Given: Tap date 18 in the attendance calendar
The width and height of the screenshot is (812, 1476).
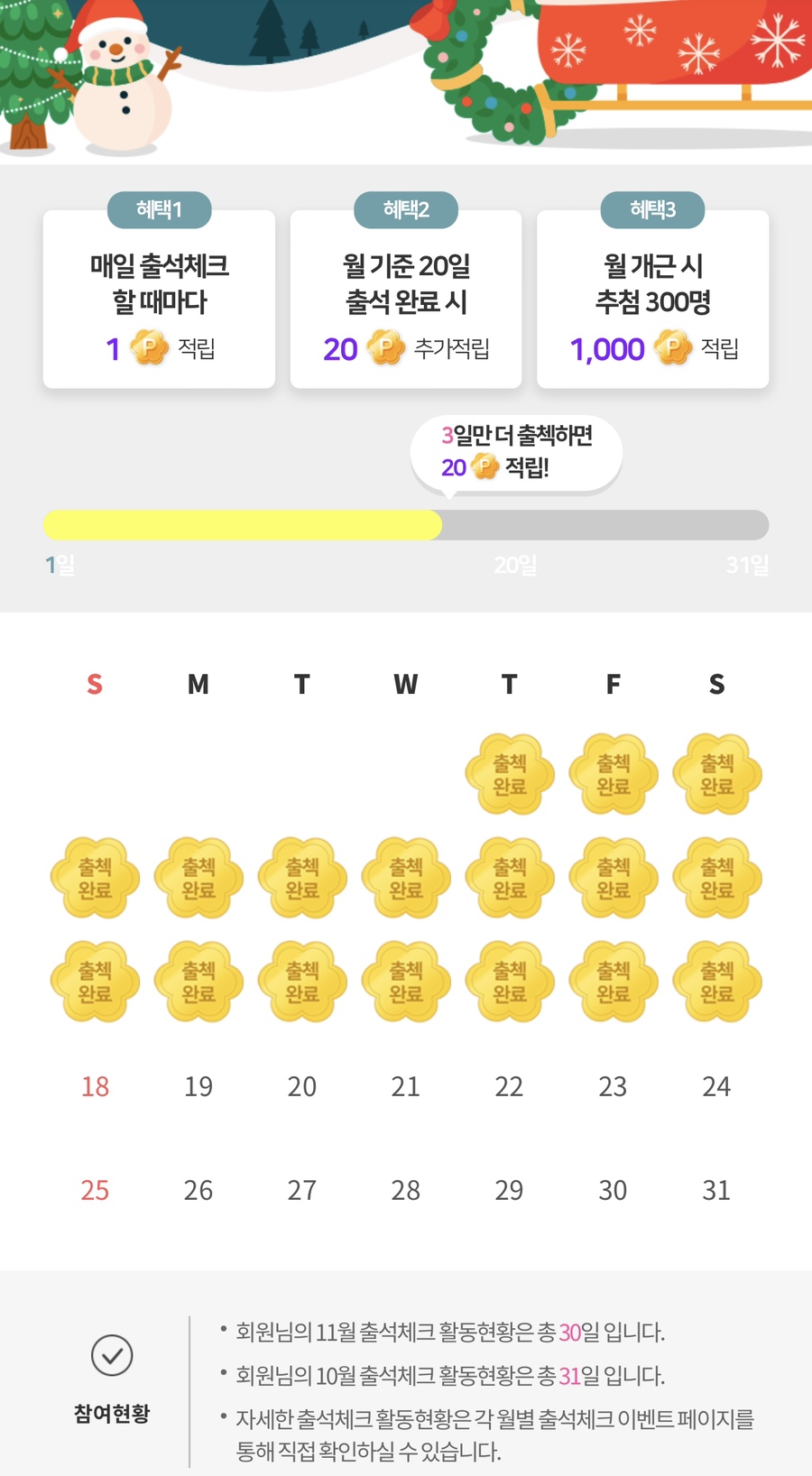Looking at the screenshot, I should (95, 1086).
